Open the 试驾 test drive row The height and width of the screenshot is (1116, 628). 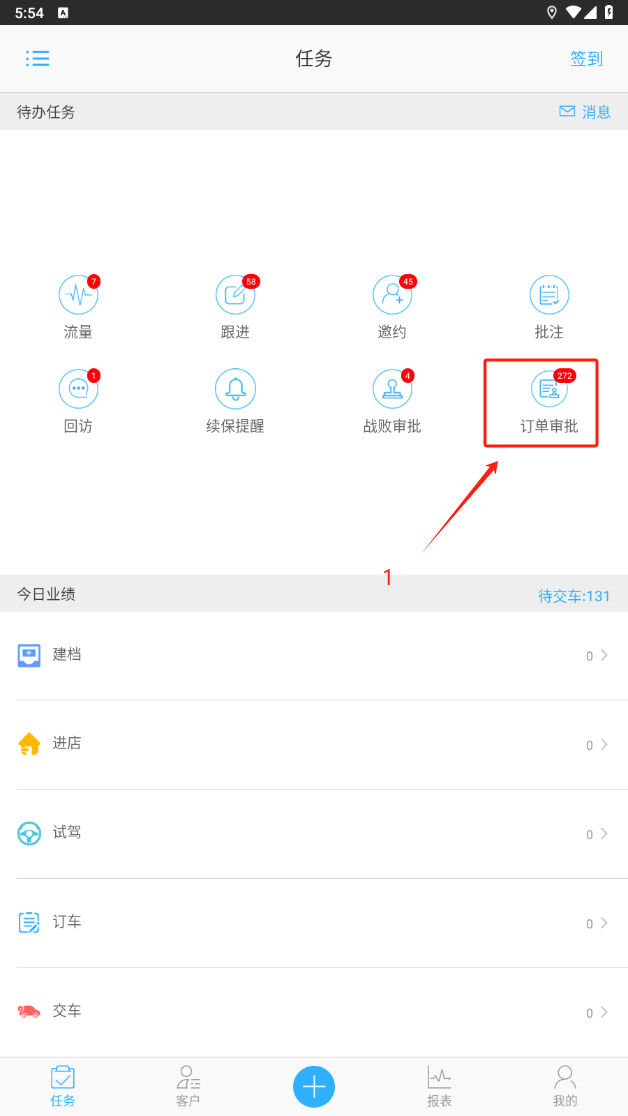click(314, 833)
